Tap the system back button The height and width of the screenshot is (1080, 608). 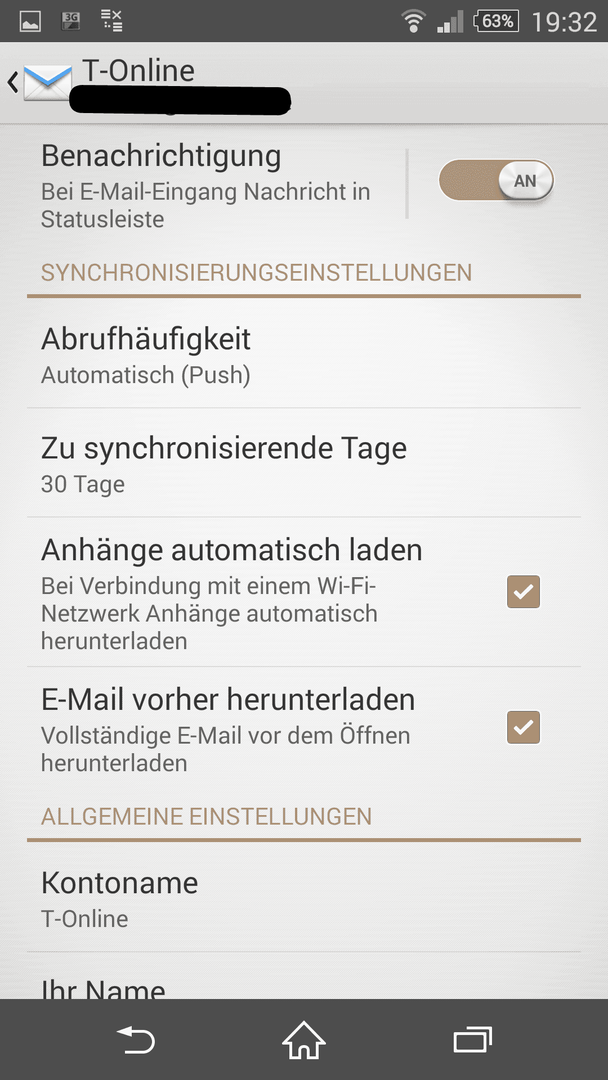tap(136, 1039)
